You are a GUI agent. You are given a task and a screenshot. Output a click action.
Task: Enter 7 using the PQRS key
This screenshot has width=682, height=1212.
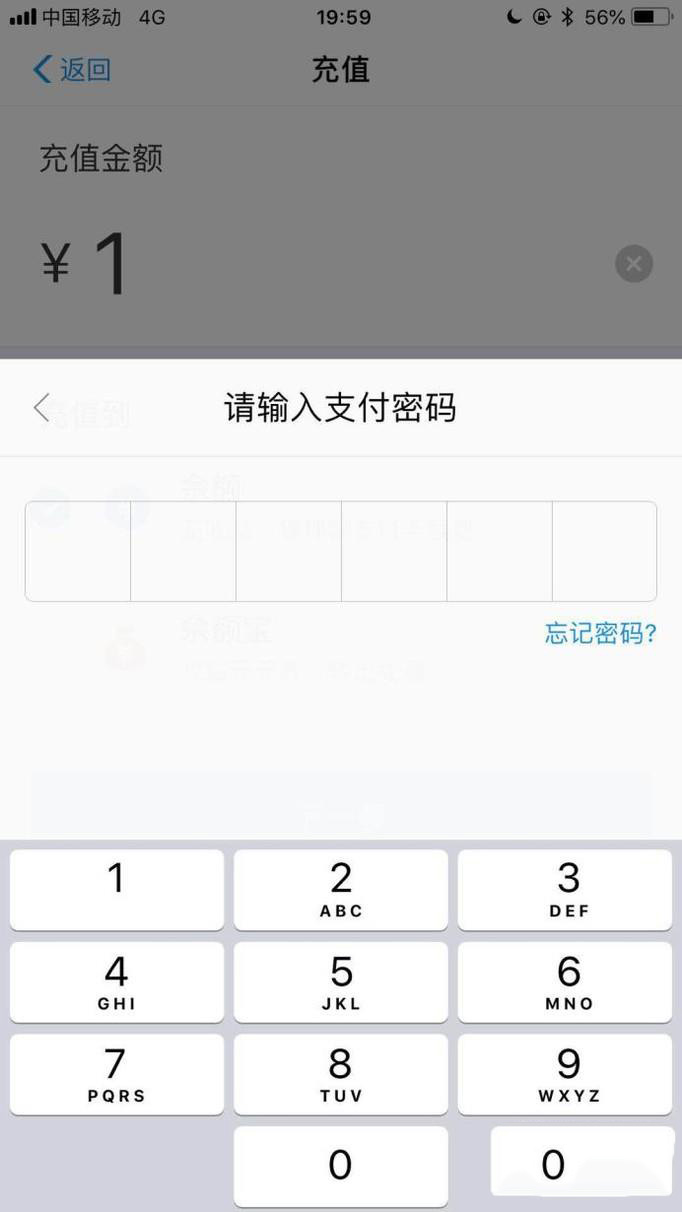pos(117,1074)
